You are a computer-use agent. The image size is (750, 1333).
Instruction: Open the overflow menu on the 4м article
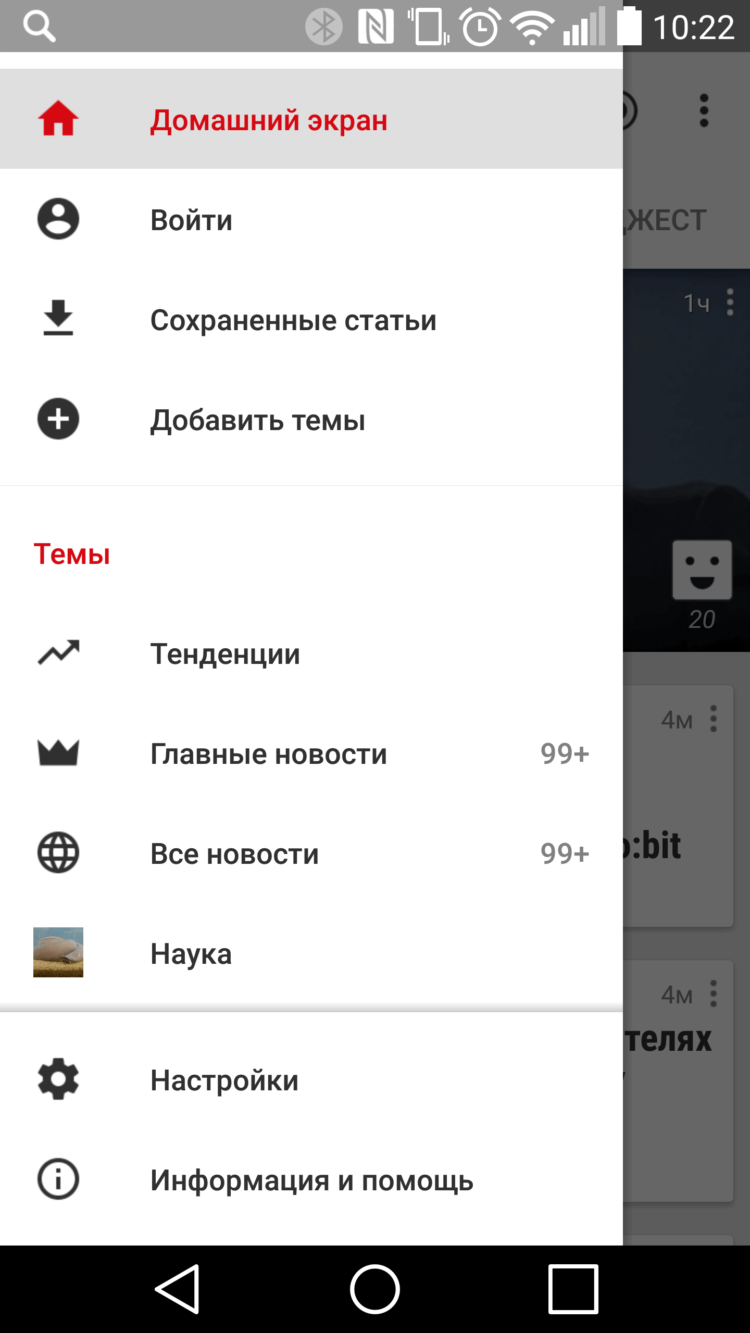(714, 718)
